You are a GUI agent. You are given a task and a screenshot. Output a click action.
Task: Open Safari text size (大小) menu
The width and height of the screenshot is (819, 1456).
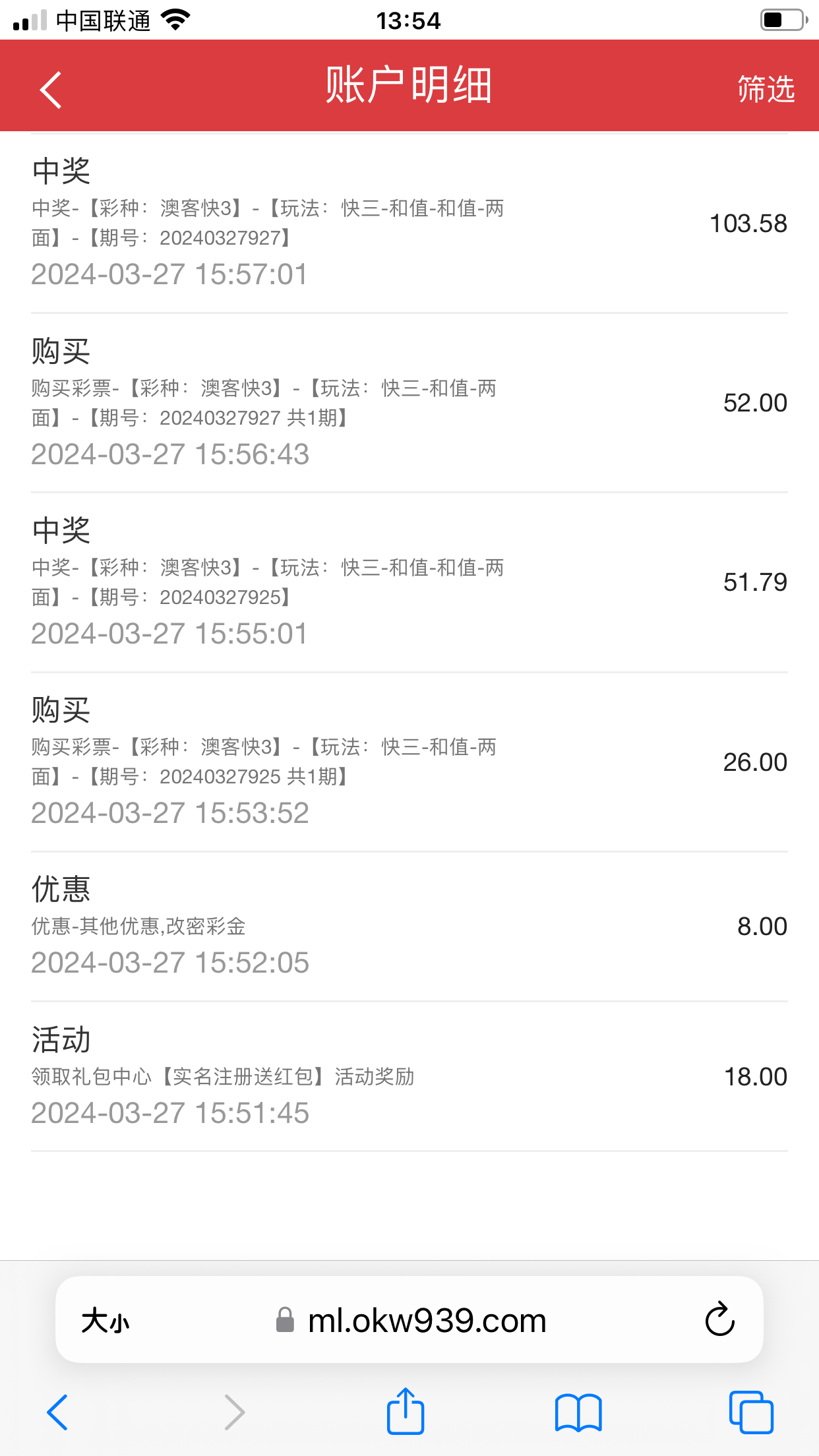click(x=106, y=1321)
